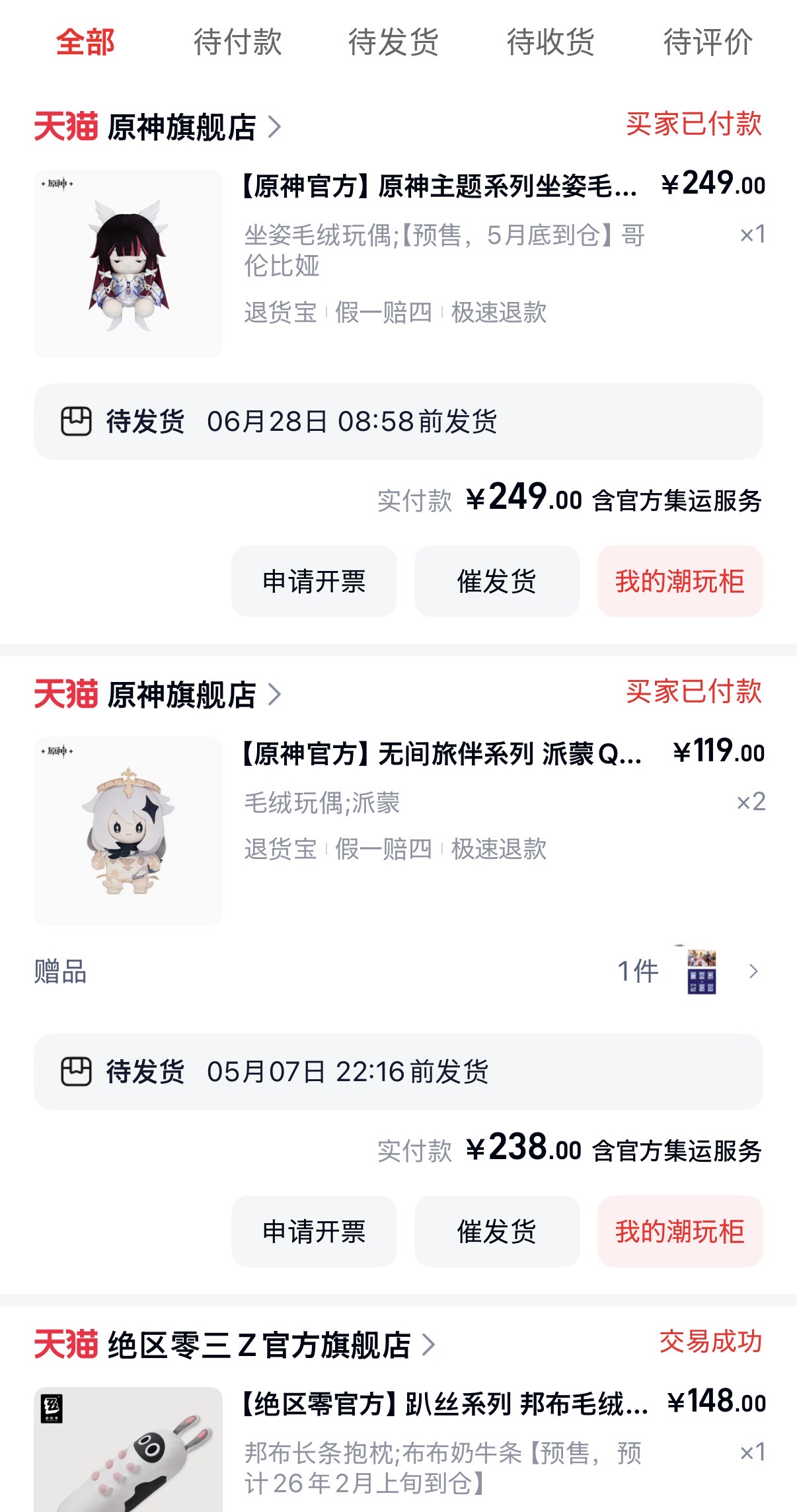Tap 申请开票 for the ¥238 order
Viewport: 797px width, 1512px height.
coord(314,1232)
